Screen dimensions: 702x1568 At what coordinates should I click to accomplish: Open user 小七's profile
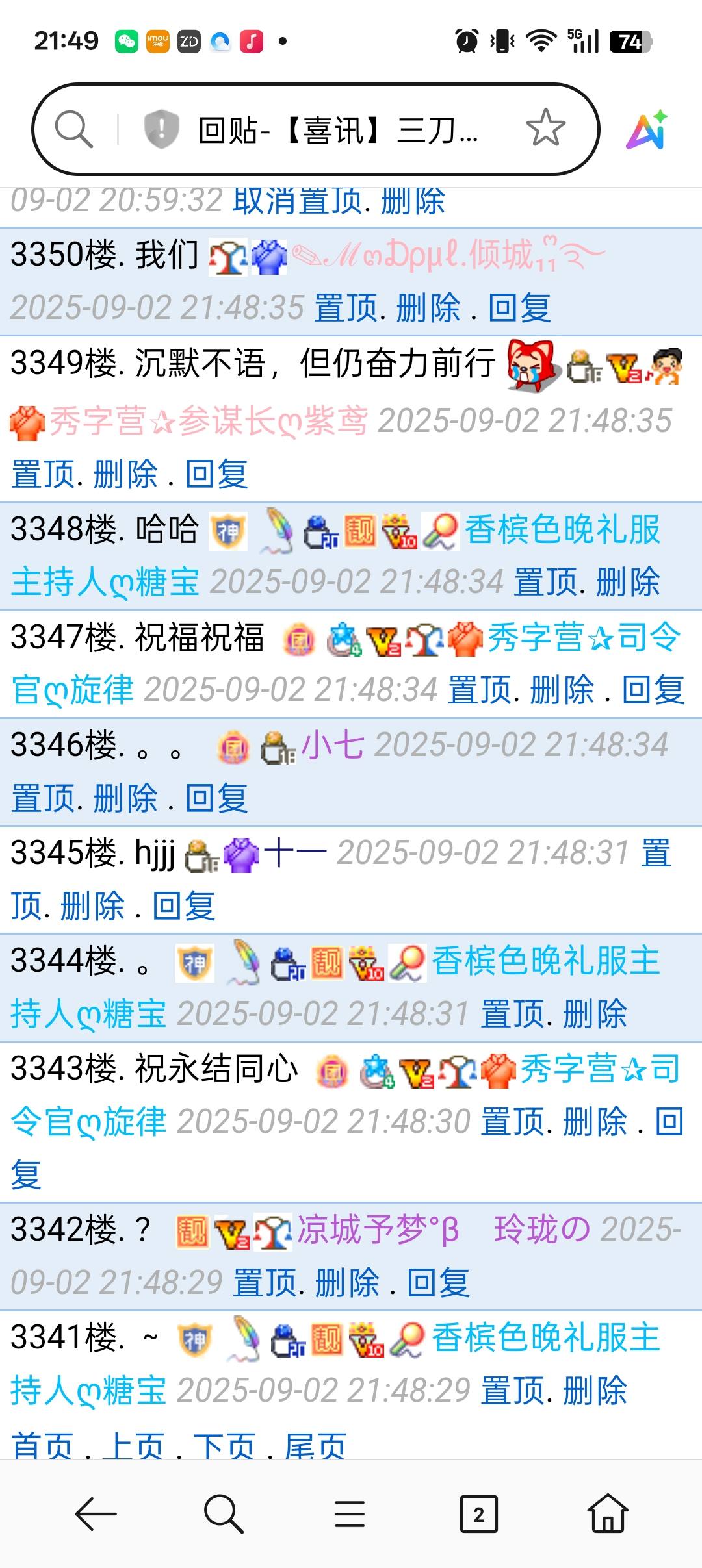[x=332, y=744]
